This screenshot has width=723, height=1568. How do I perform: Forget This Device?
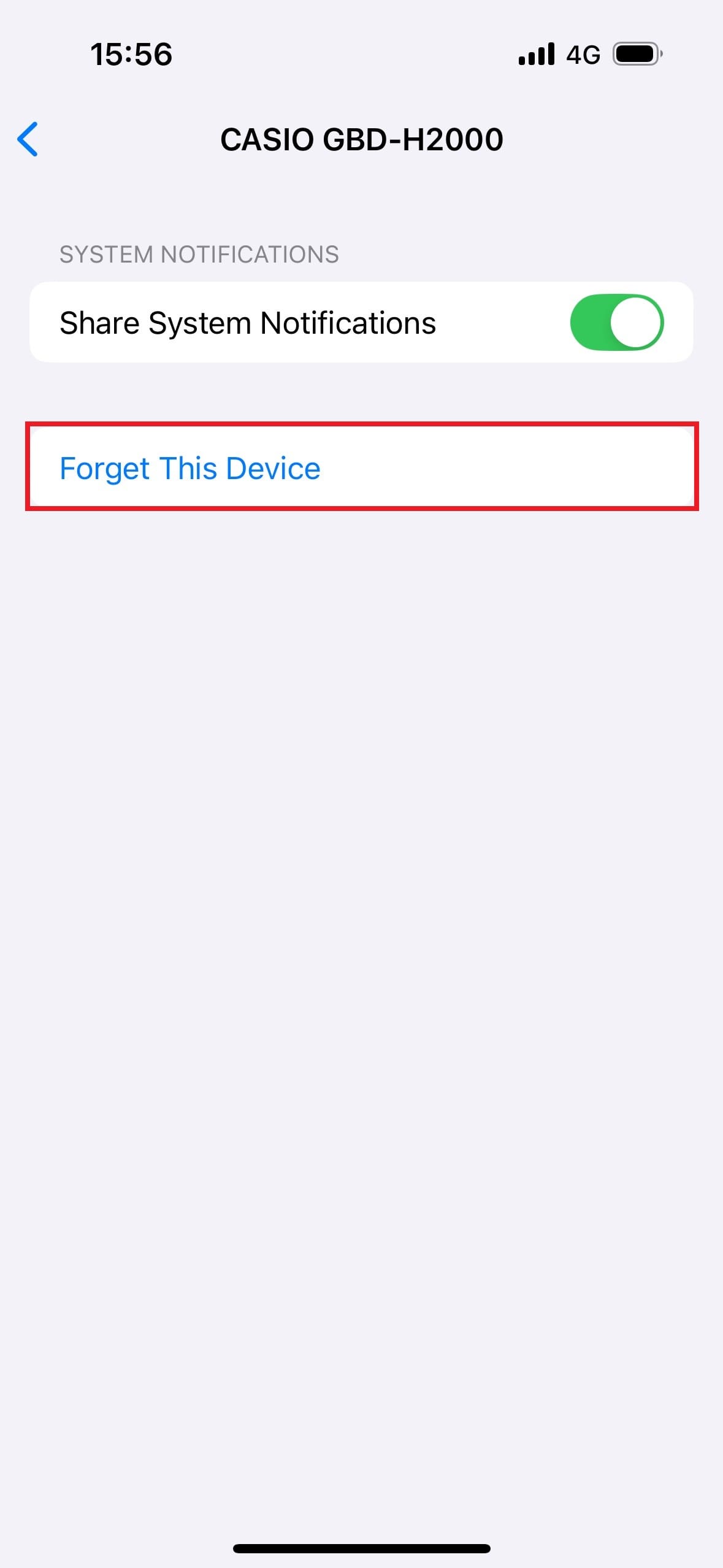(x=190, y=468)
